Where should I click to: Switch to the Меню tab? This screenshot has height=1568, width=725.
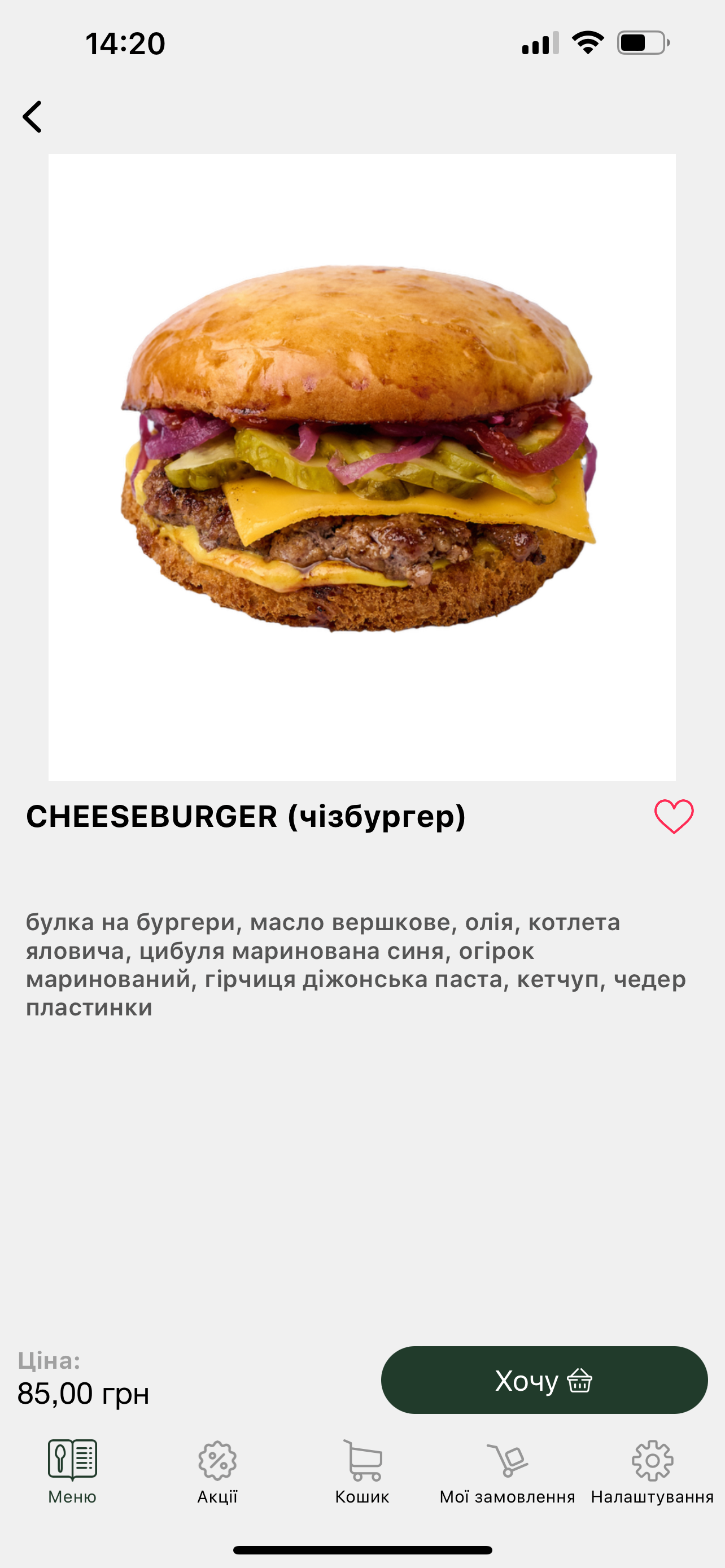[x=72, y=1472]
